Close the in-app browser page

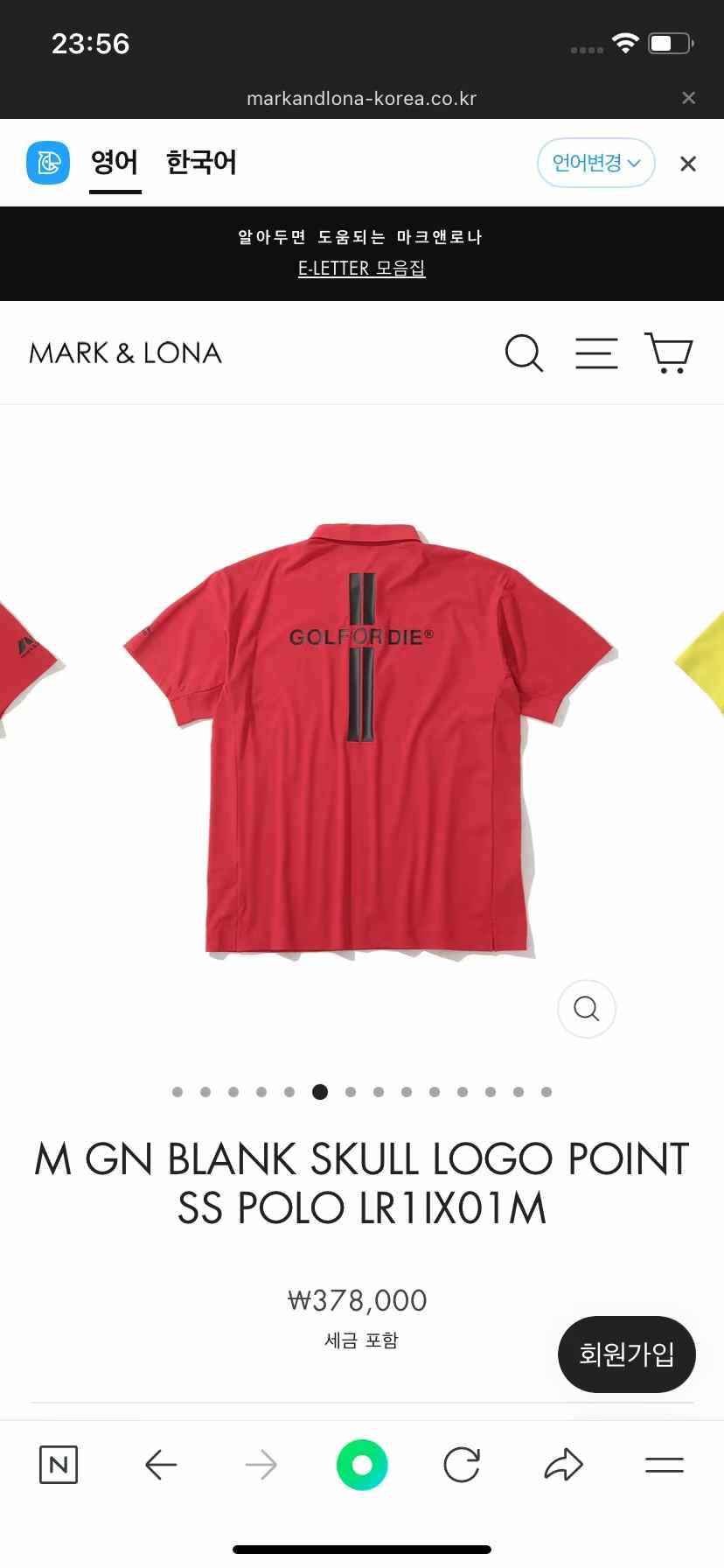(688, 98)
